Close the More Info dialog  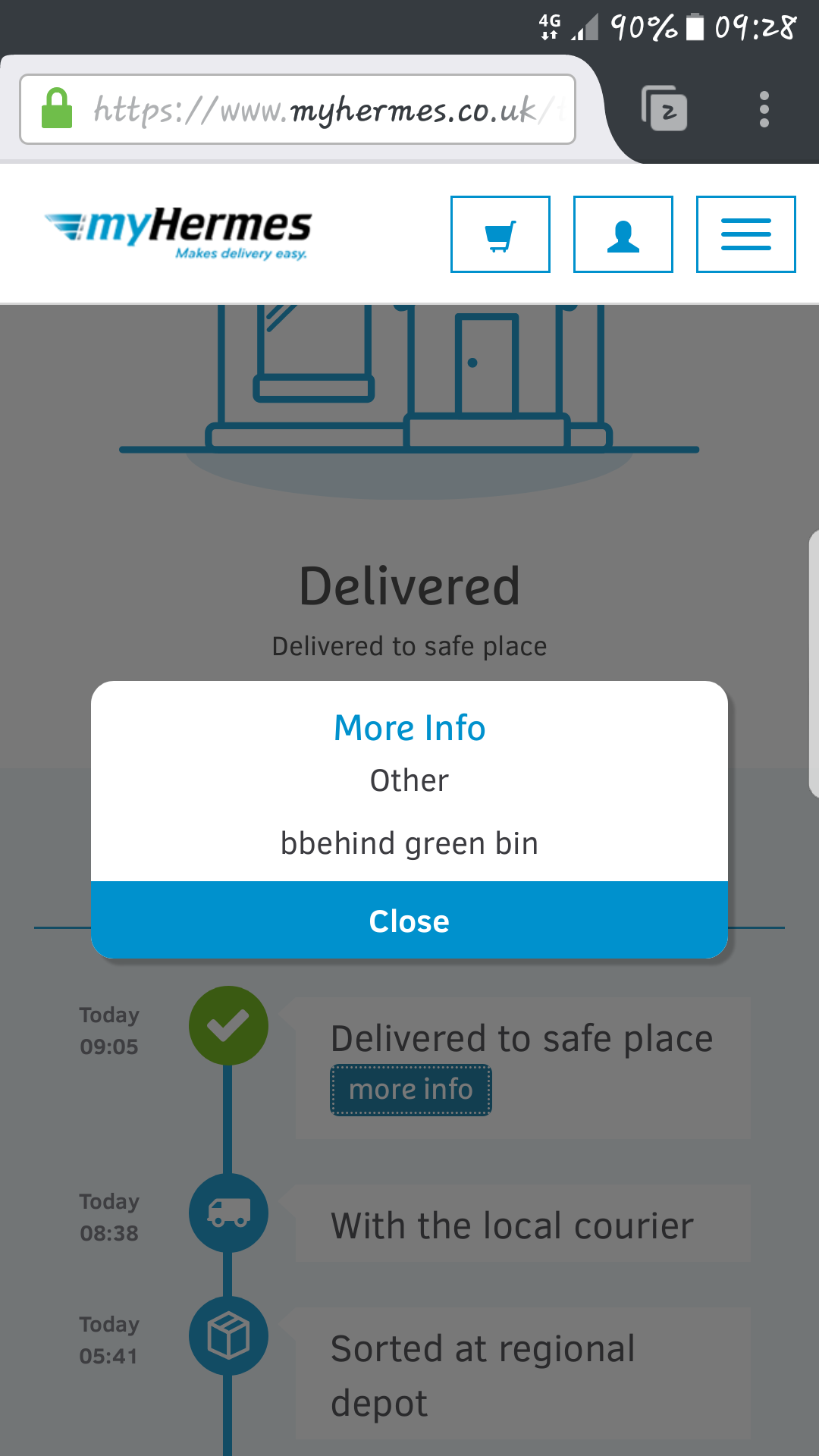[409, 921]
